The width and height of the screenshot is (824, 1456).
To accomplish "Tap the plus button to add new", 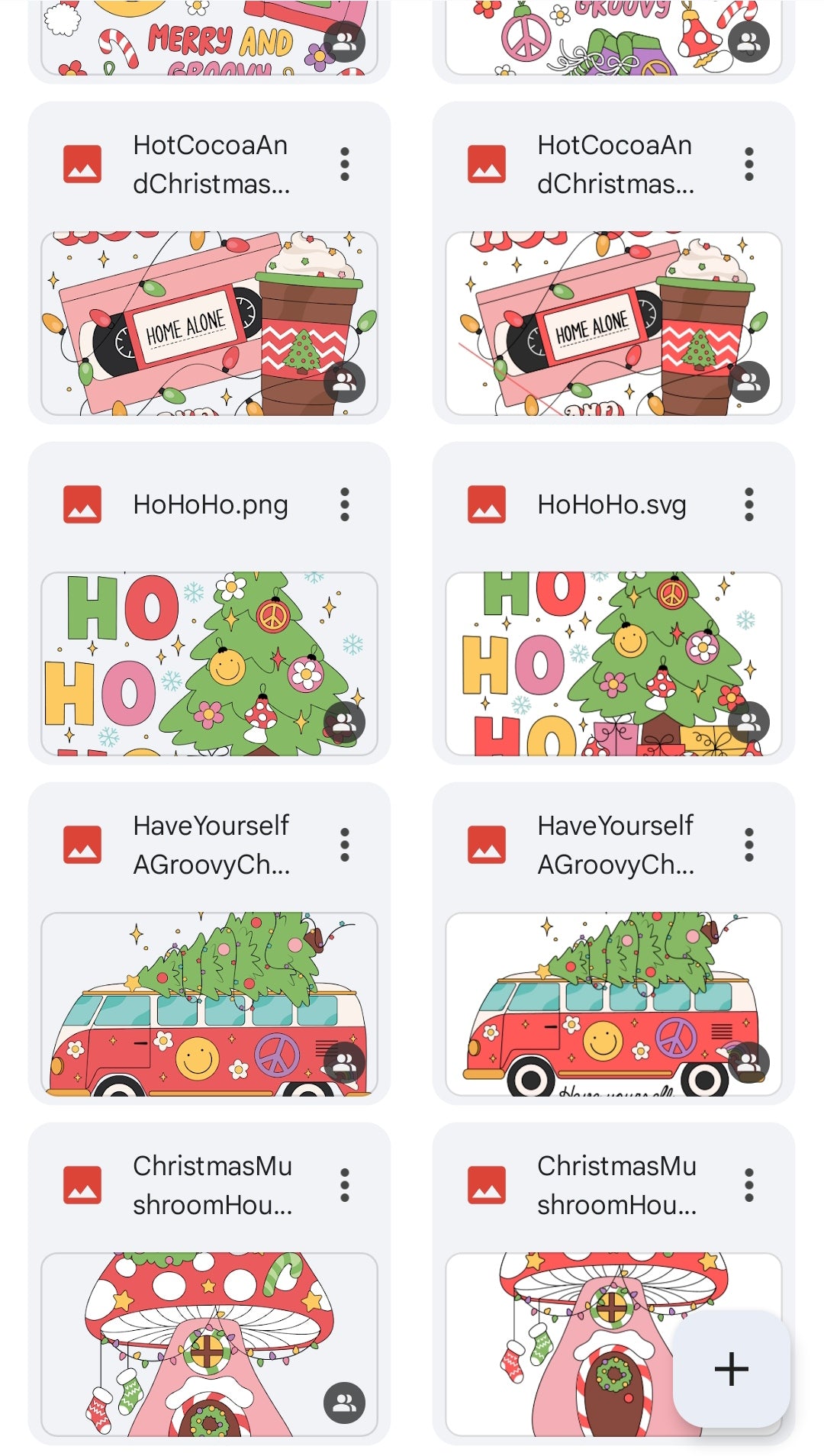I will coord(731,1368).
